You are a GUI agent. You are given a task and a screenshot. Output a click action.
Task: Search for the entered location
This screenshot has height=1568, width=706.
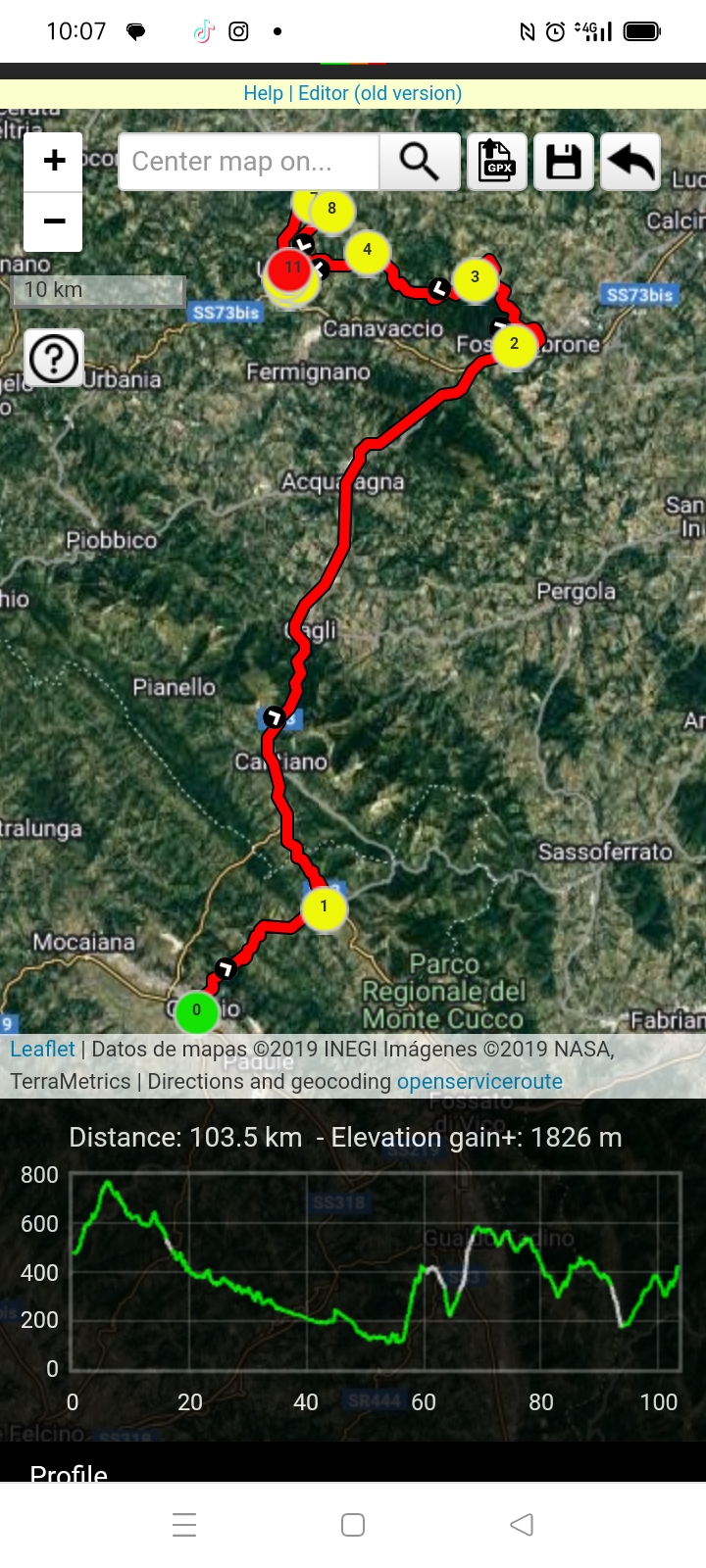(x=420, y=162)
